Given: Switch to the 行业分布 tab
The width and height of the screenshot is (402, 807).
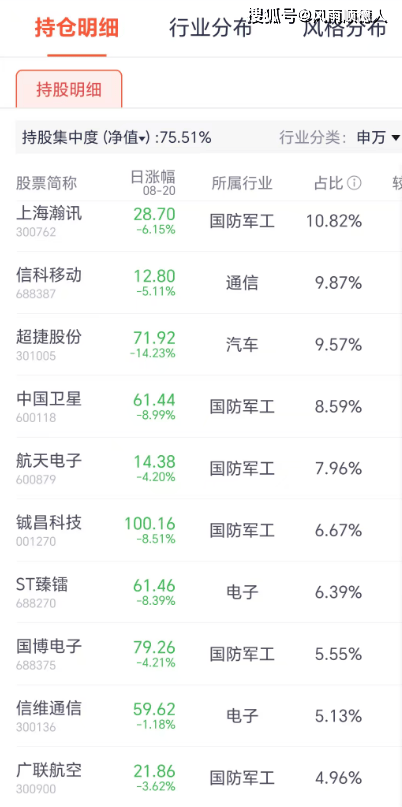Looking at the screenshot, I should click(x=211, y=28).
